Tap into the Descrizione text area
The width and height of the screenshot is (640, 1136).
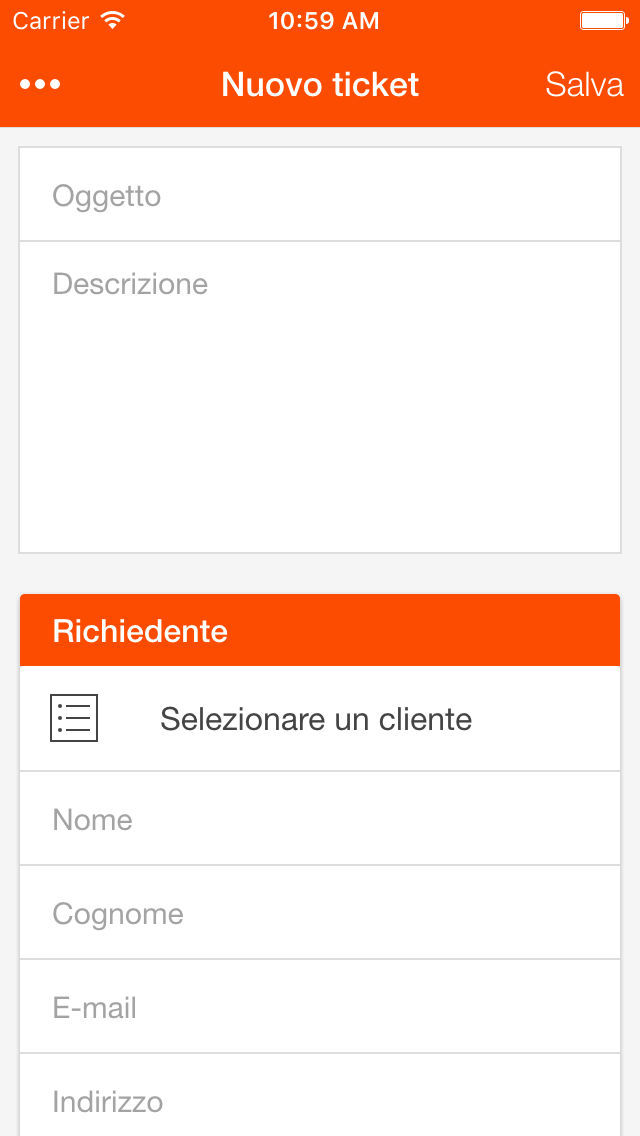coord(320,397)
